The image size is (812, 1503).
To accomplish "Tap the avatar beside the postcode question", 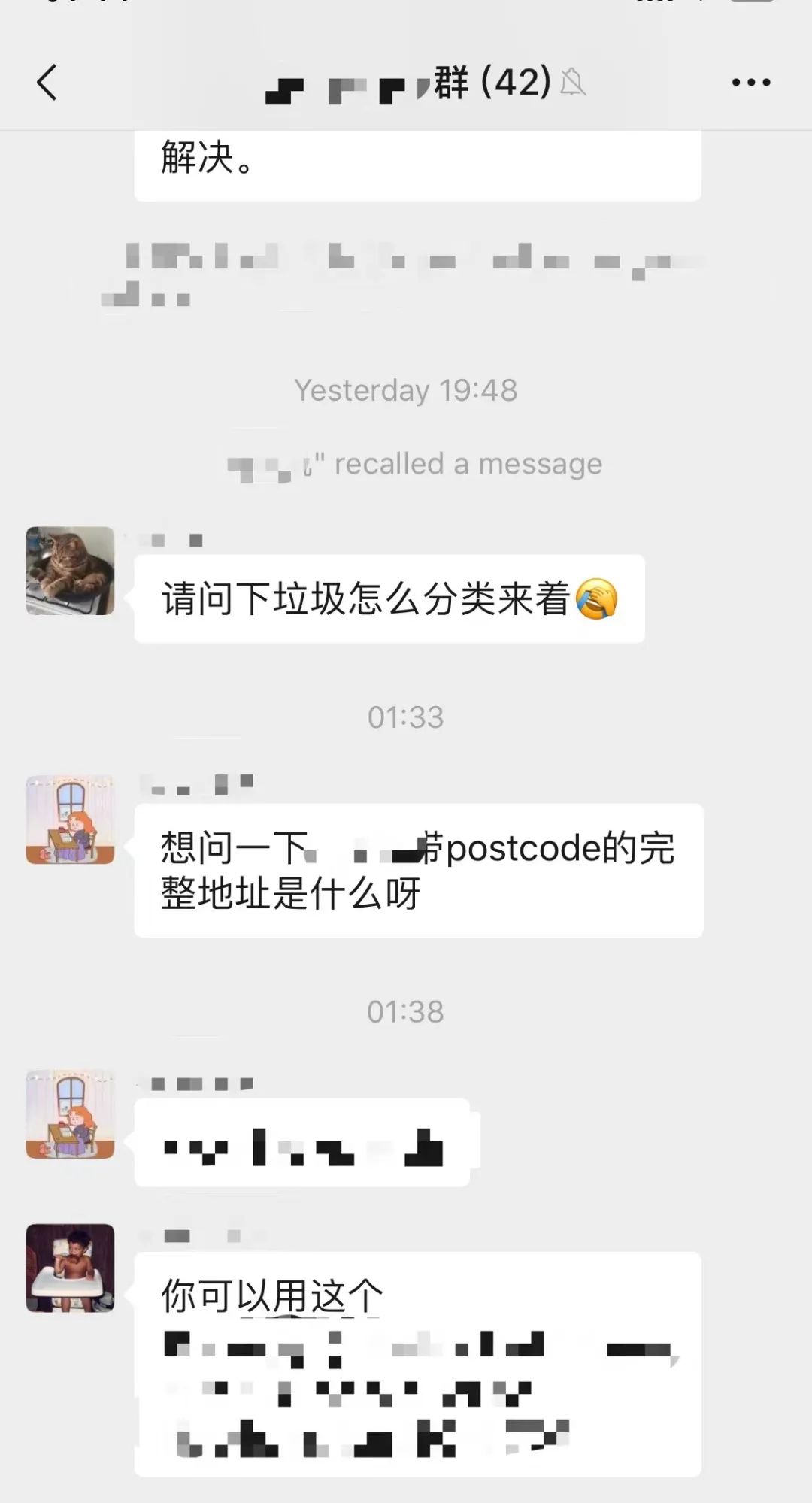I will (x=70, y=820).
